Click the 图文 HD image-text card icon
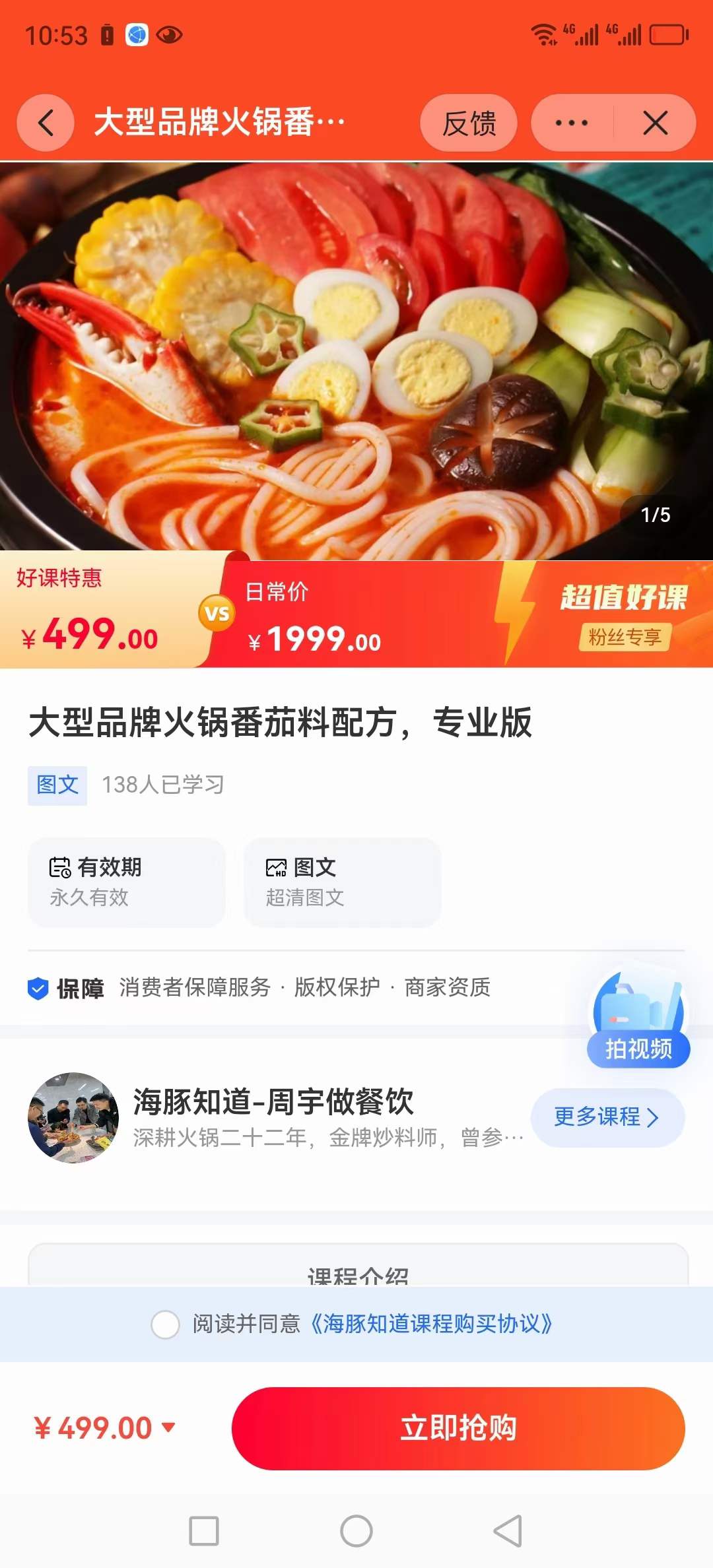This screenshot has height=1568, width=713. [275, 868]
